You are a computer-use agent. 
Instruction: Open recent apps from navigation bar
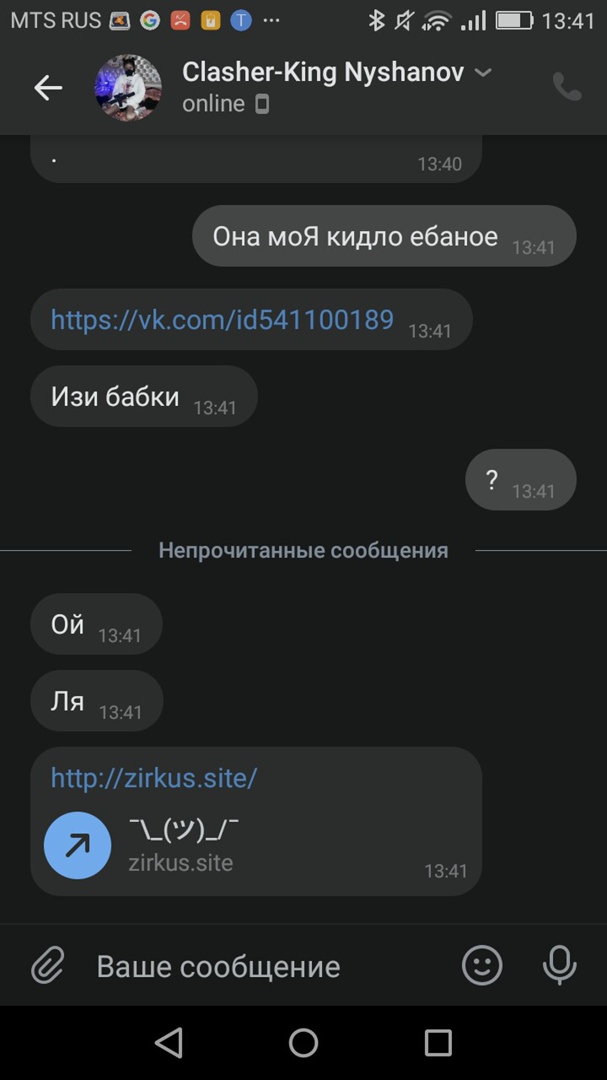click(x=438, y=1043)
